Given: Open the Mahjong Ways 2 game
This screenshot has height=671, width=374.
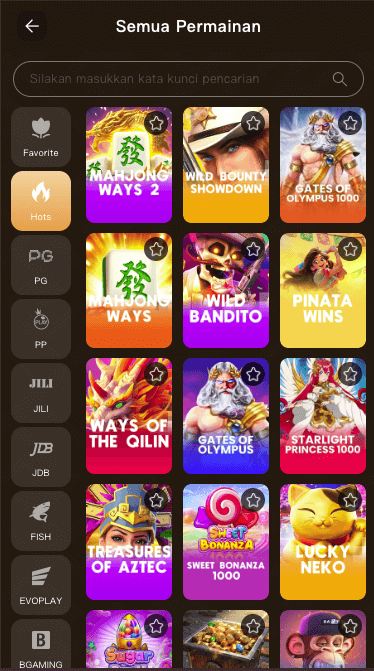Looking at the screenshot, I should [x=129, y=165].
